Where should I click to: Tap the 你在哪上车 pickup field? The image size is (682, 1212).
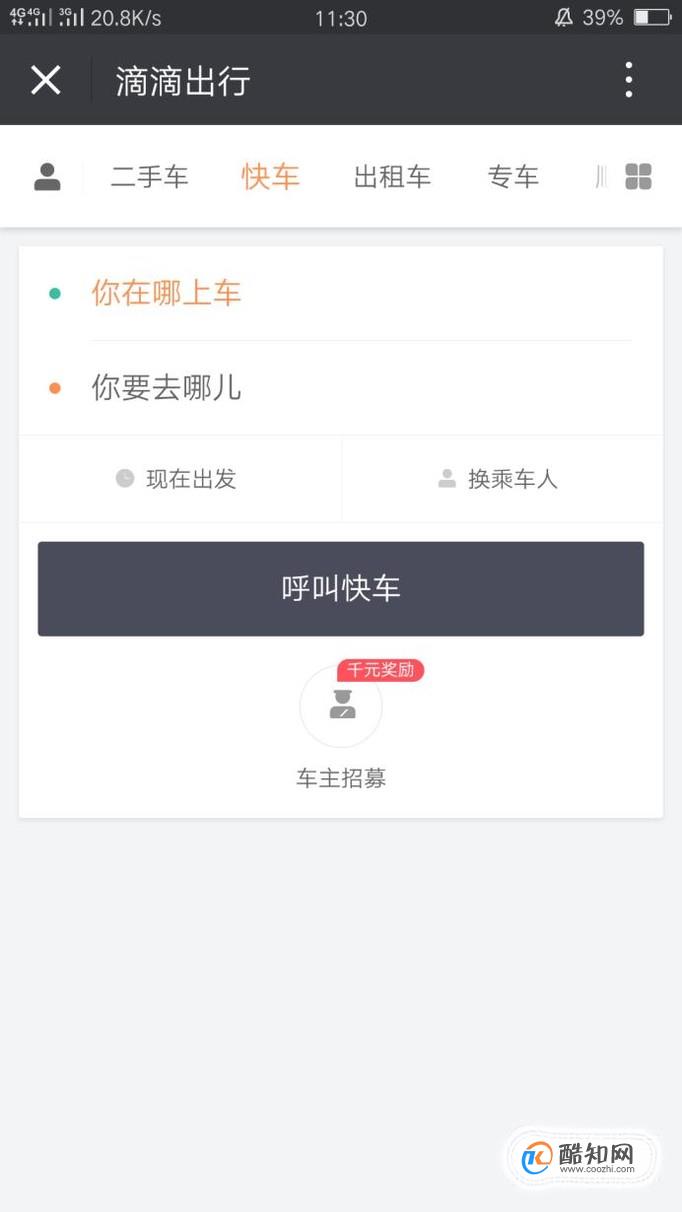341,293
